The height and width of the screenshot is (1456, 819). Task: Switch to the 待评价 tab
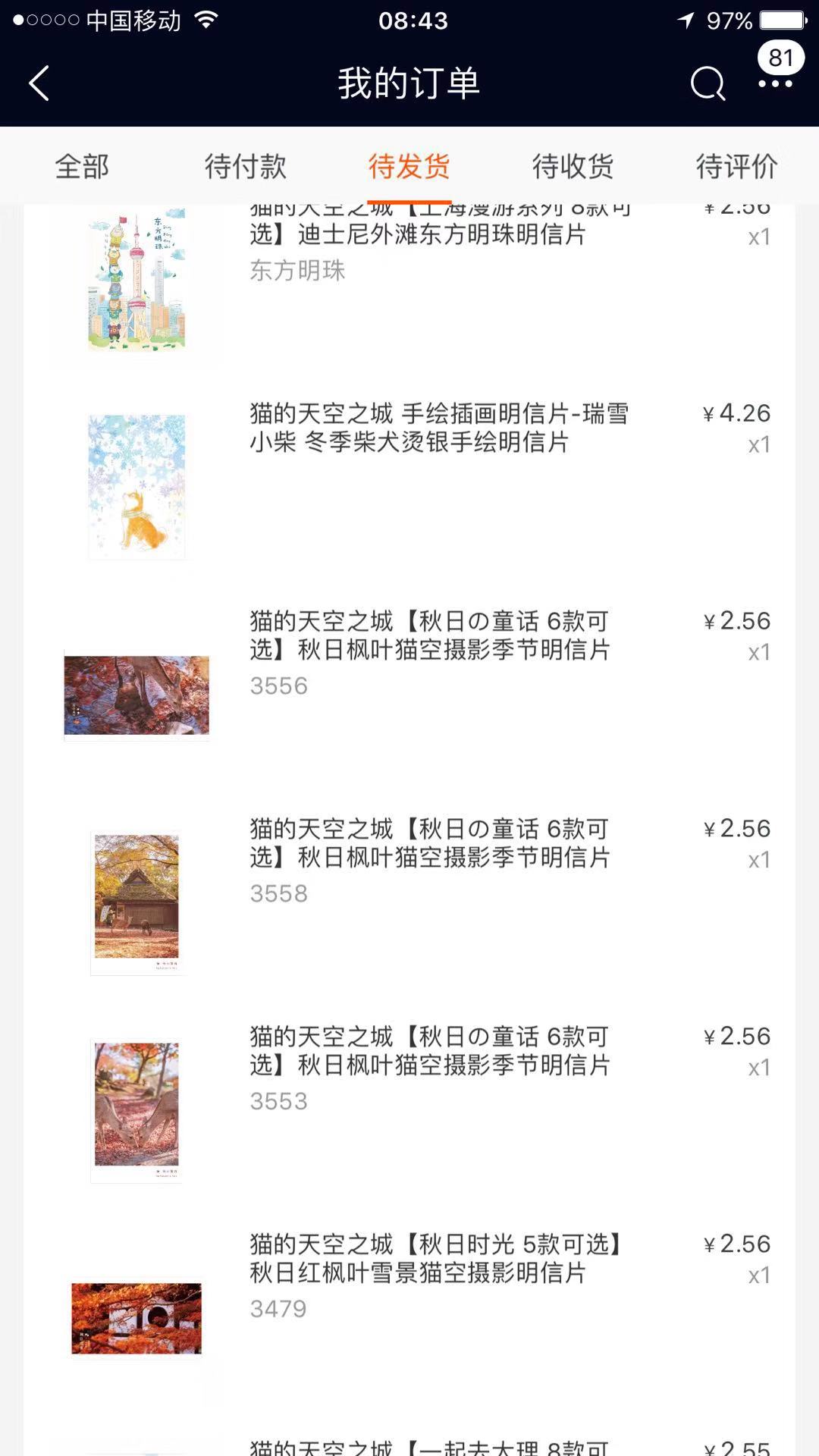coord(737,166)
